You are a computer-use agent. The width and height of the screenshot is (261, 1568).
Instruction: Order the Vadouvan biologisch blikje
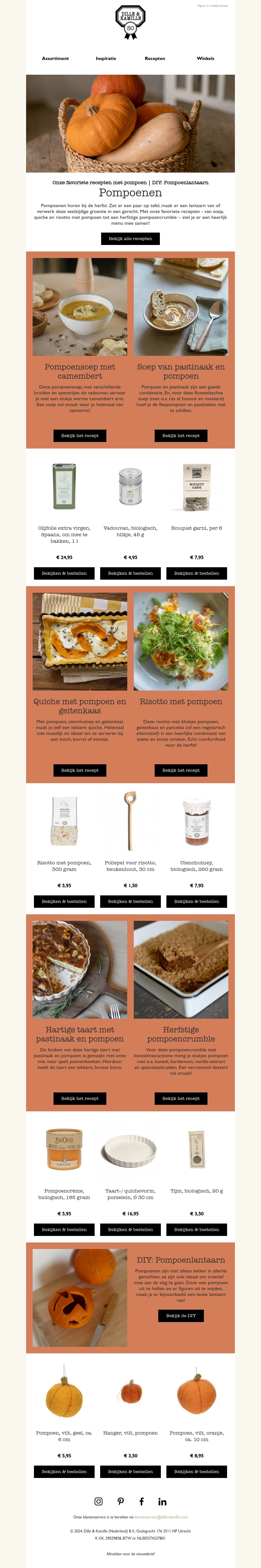(130, 573)
